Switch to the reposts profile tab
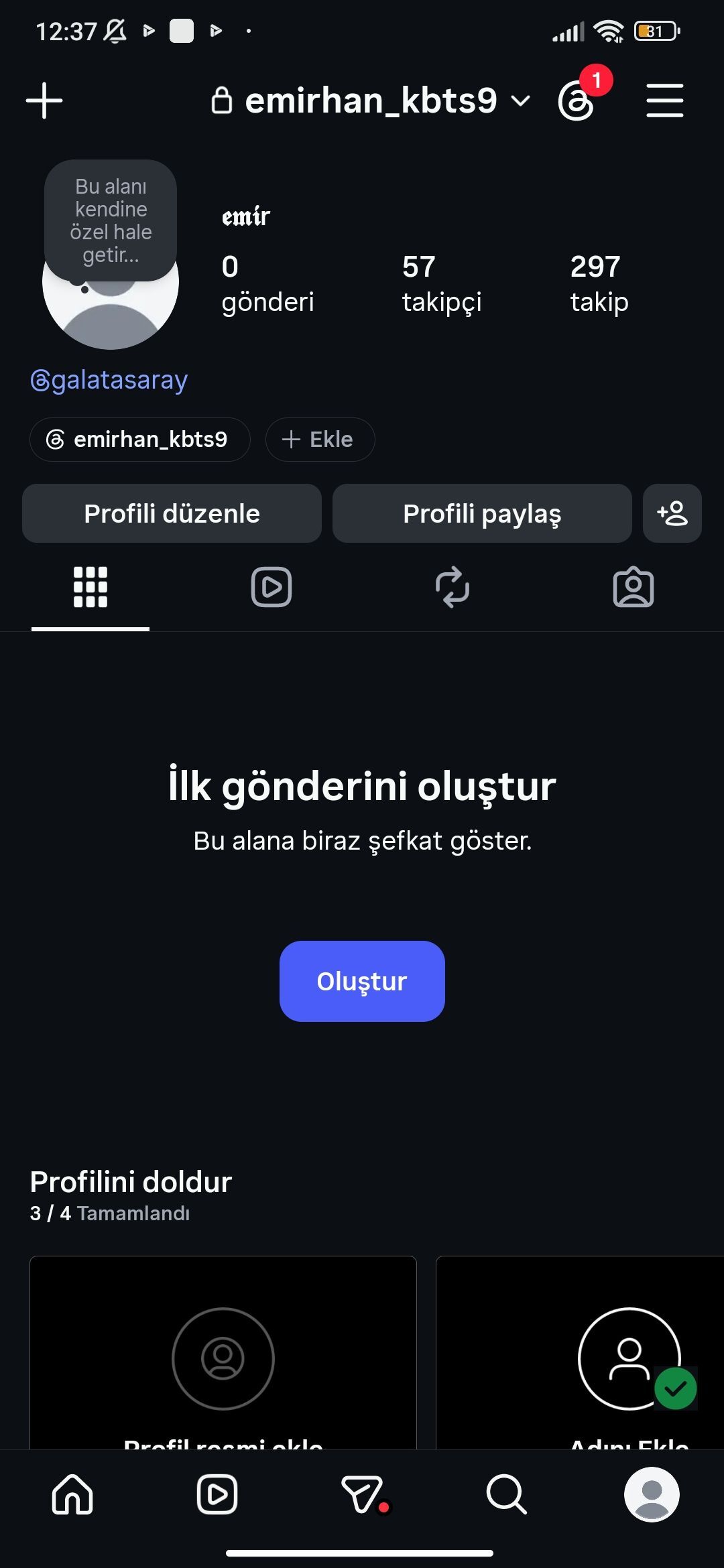This screenshot has height=1568, width=724. coord(452,587)
